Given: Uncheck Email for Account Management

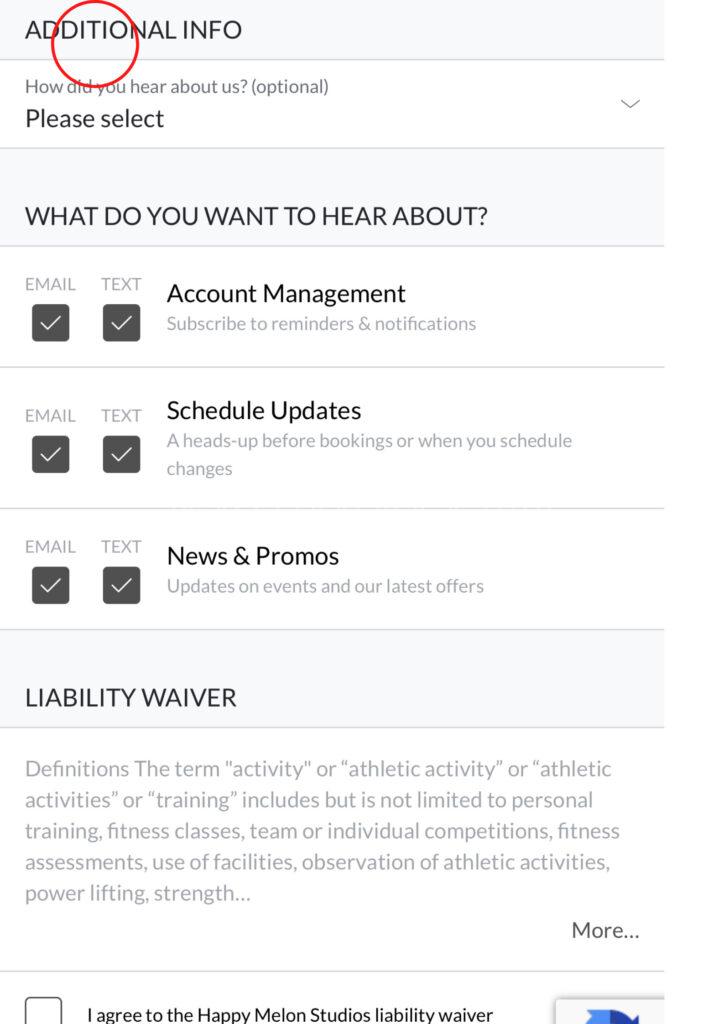Looking at the screenshot, I should point(50,323).
